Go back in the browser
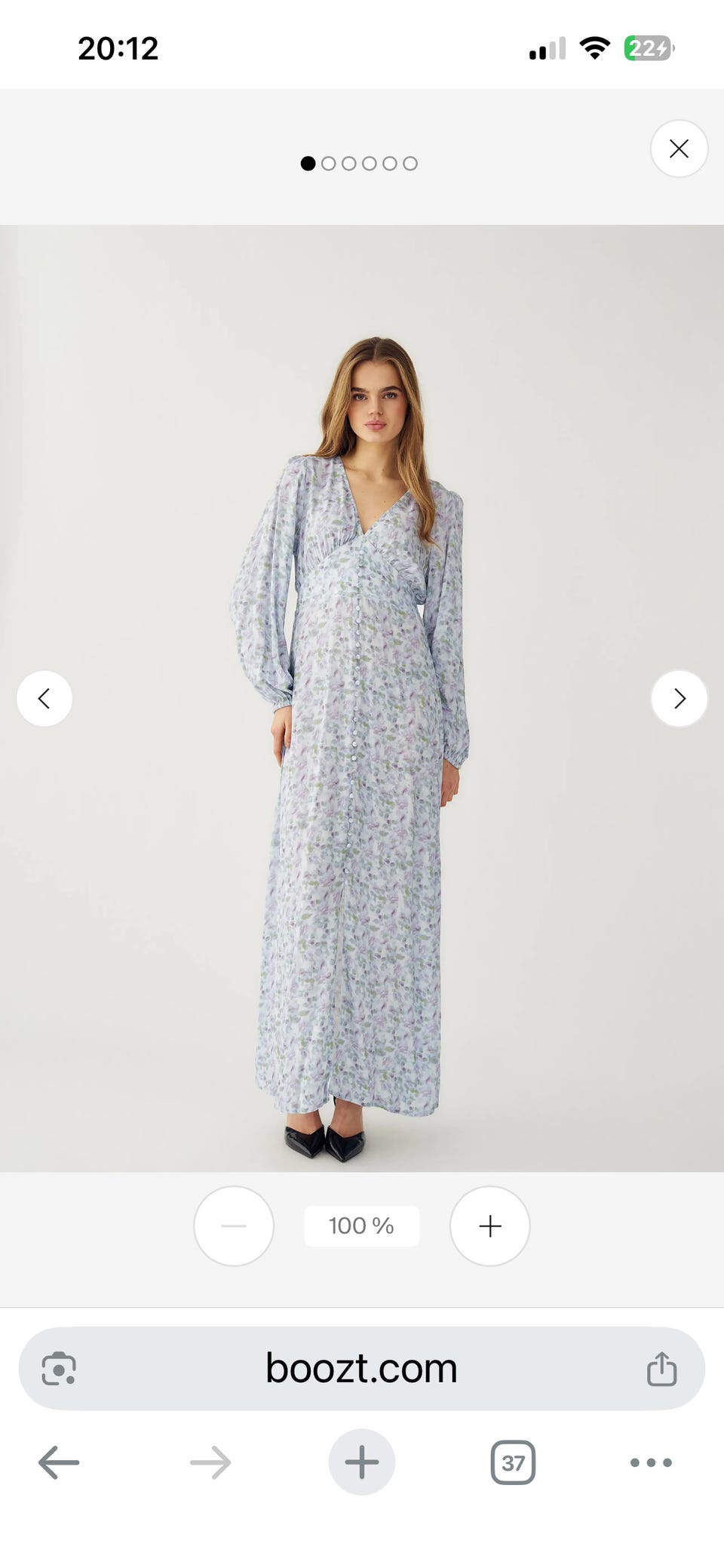724x1568 pixels. (59, 1462)
